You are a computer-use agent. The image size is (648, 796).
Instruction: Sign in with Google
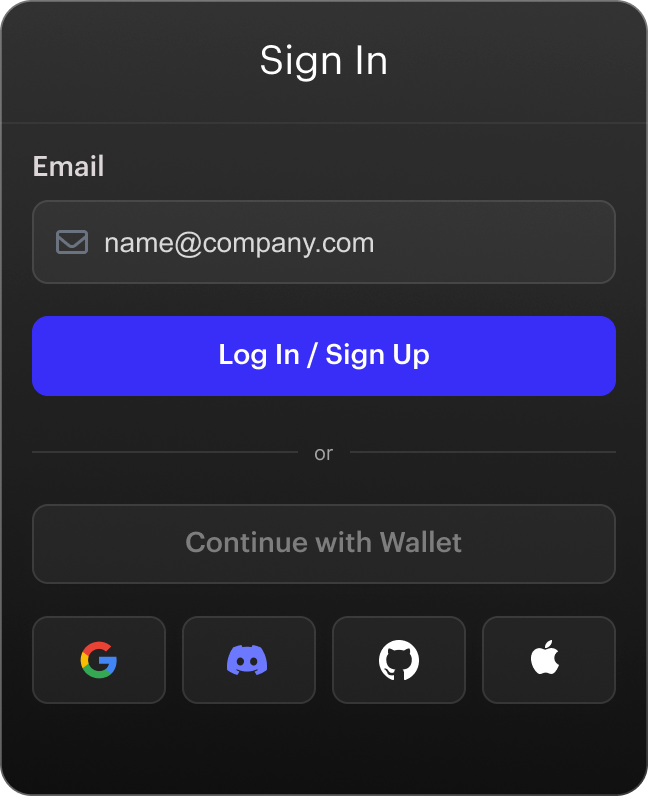[x=99, y=660]
